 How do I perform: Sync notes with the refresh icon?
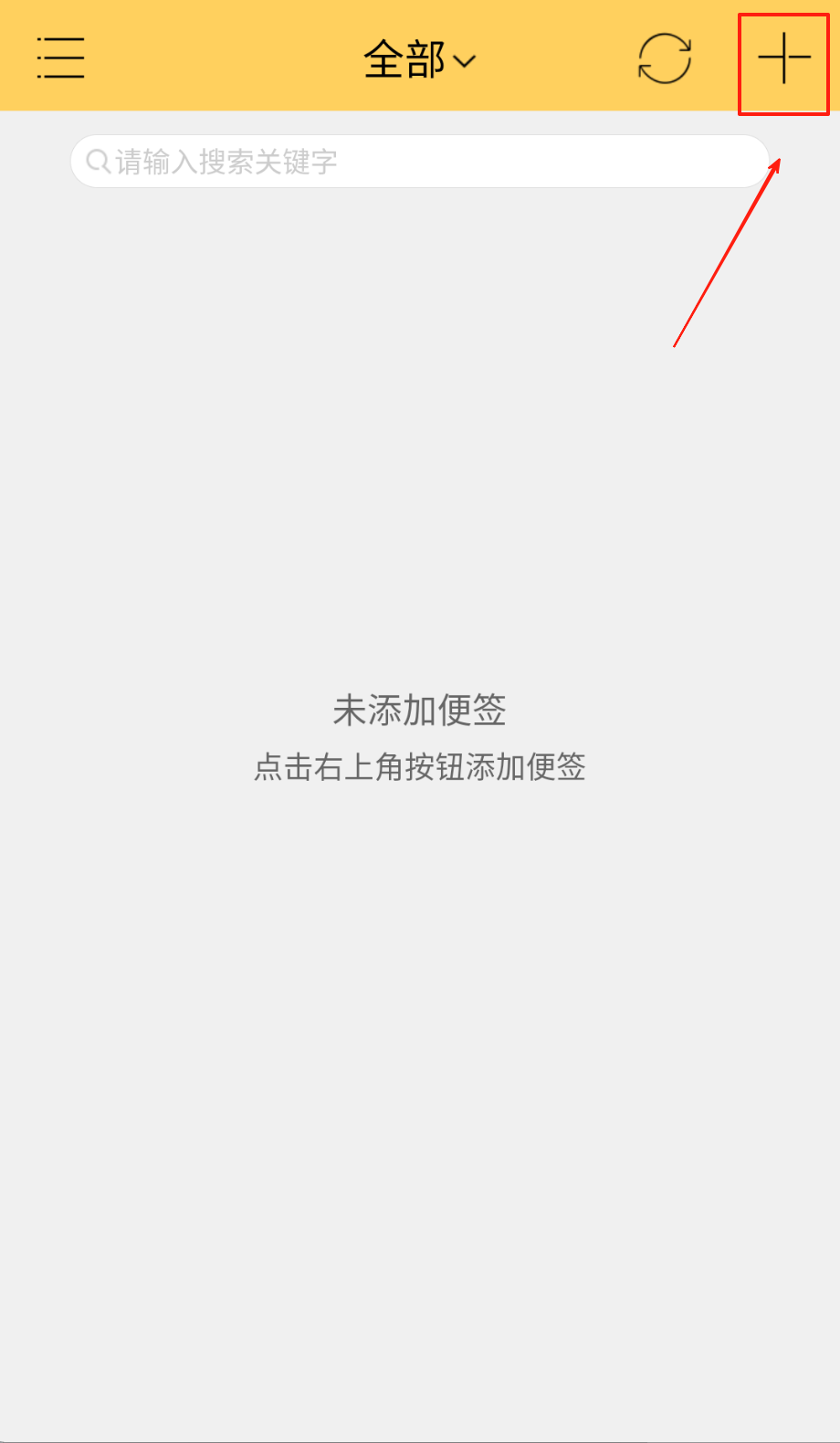click(664, 59)
